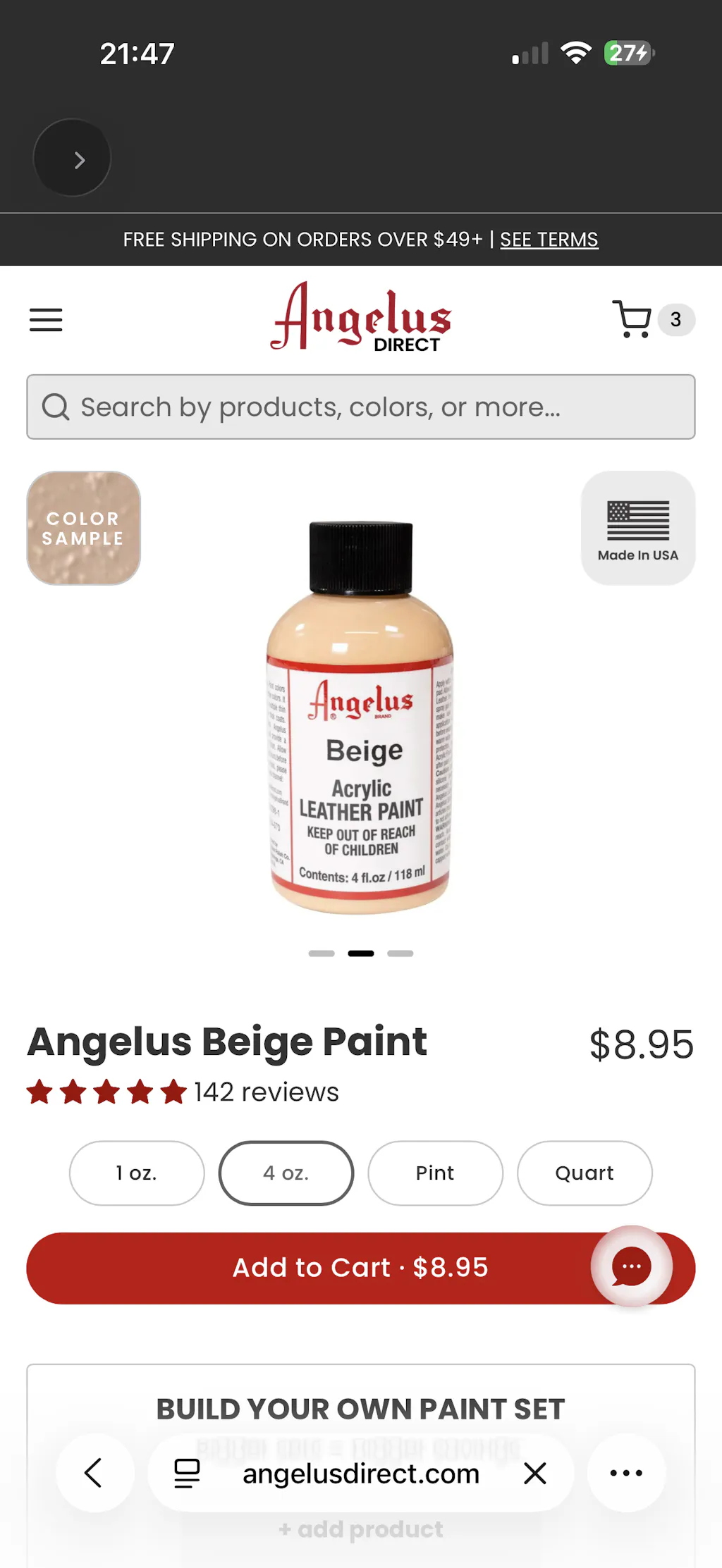This screenshot has width=722, height=1568.
Task: Open the browser page settings icon
Action: tap(187, 1473)
